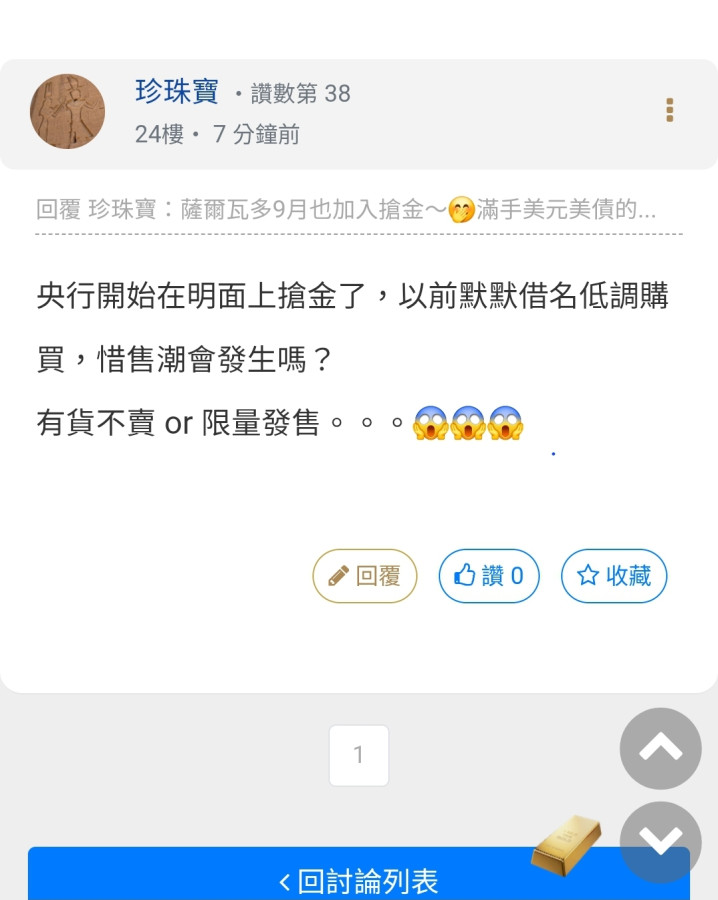The image size is (718, 900).
Task: Like this post with 讚 button
Action: click(489, 576)
